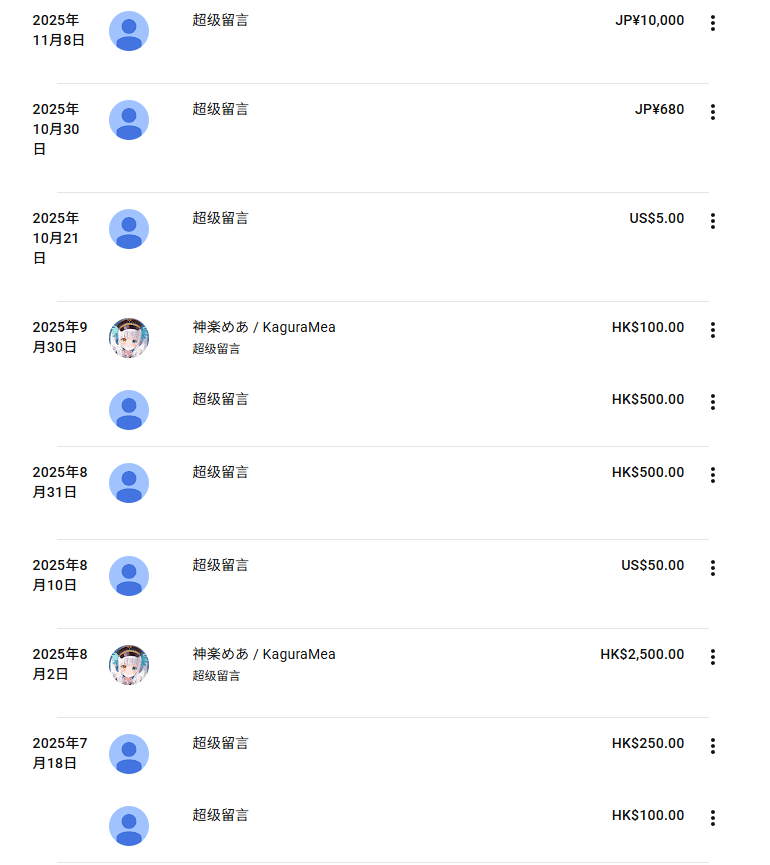Open the August 31 HK$500.00 purchase options
This screenshot has height=865, width=770.
pyautogui.click(x=713, y=475)
